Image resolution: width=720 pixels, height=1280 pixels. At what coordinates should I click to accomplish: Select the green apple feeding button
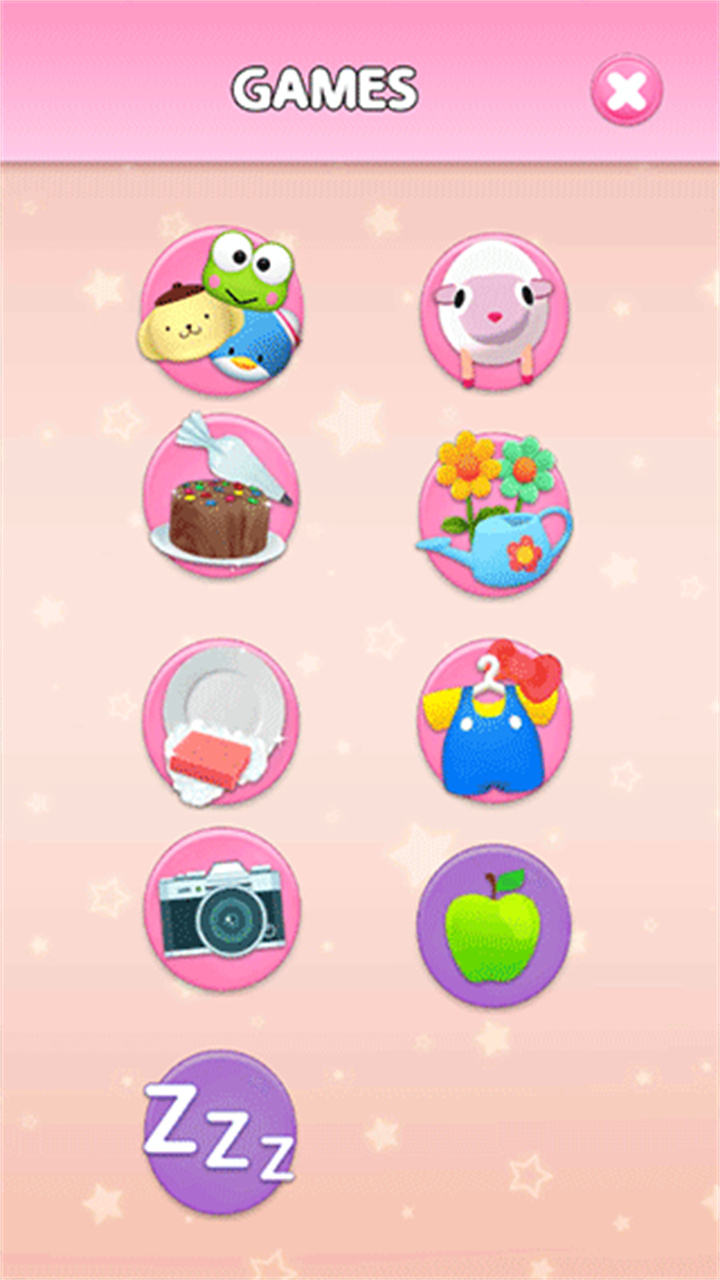point(494,926)
